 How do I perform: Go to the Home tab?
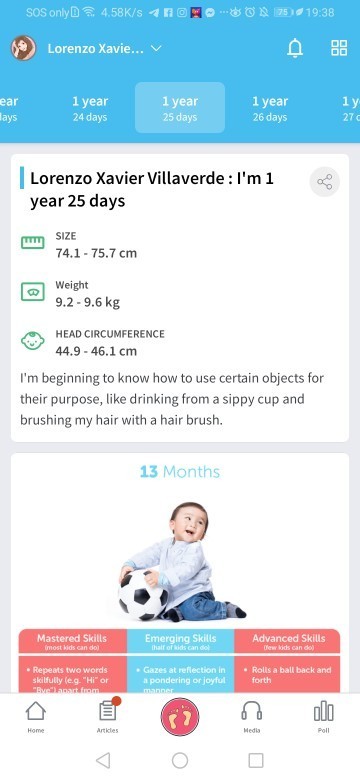point(36,717)
